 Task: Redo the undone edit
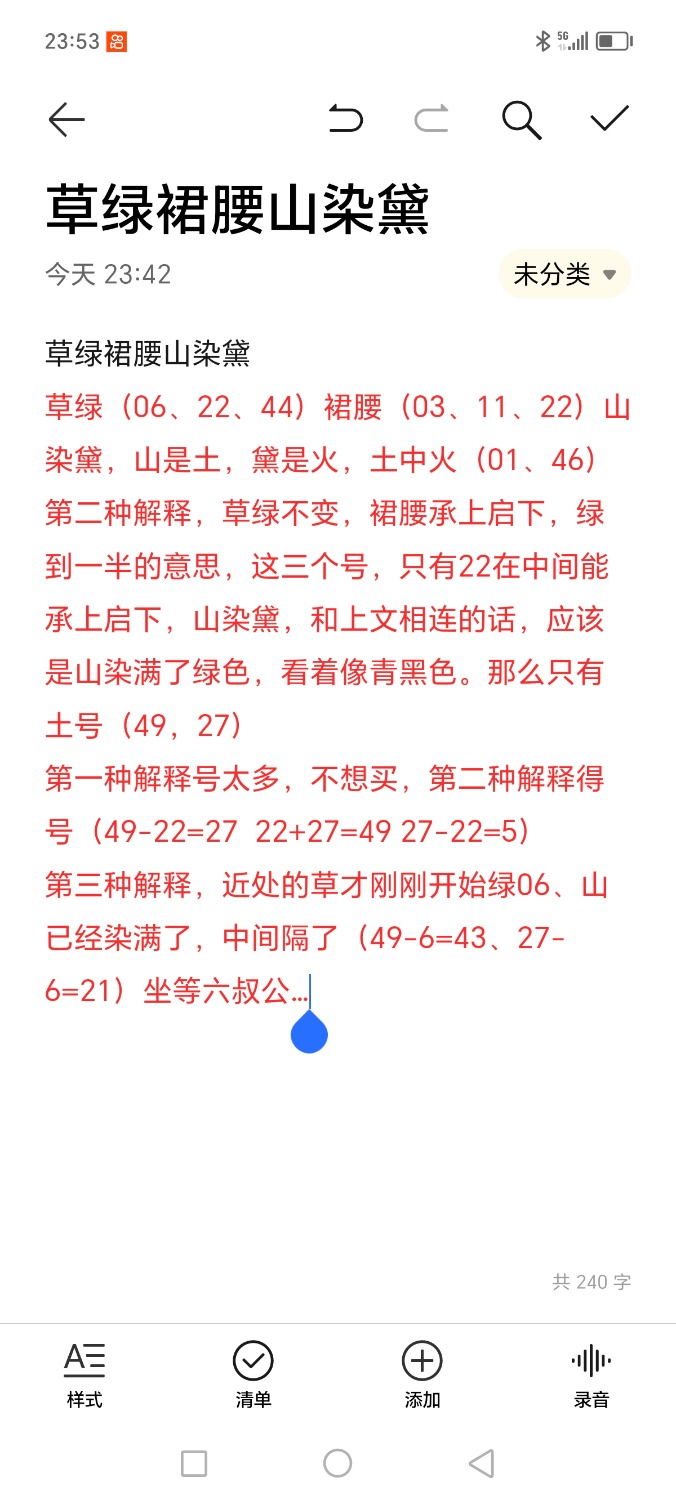pos(432,120)
